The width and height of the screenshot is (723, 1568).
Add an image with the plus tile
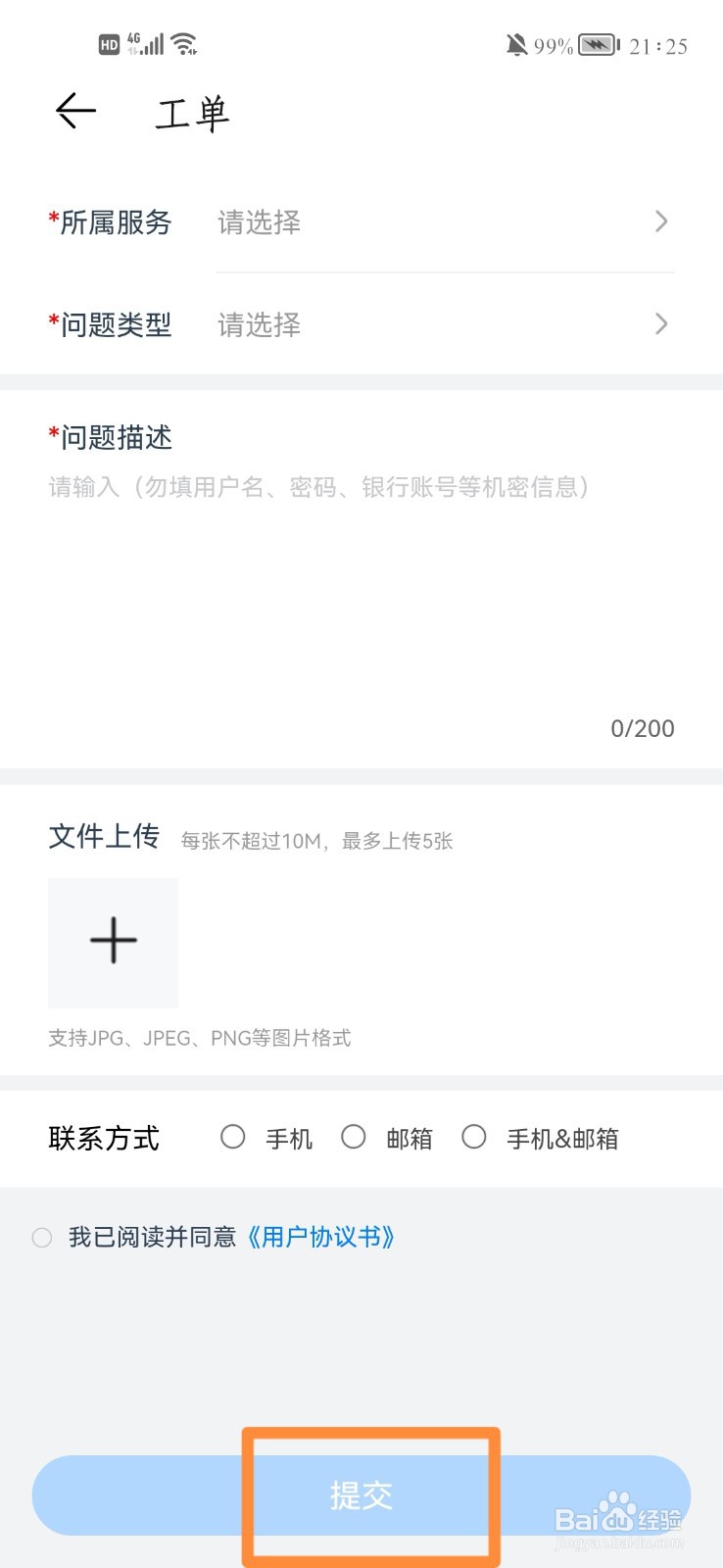click(x=114, y=942)
